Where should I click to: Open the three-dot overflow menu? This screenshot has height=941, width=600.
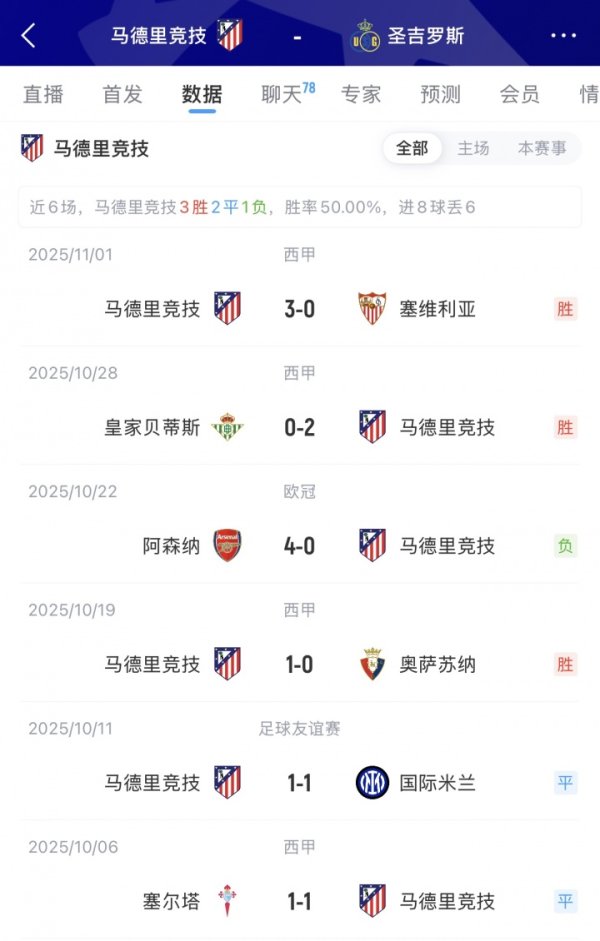pyautogui.click(x=565, y=36)
